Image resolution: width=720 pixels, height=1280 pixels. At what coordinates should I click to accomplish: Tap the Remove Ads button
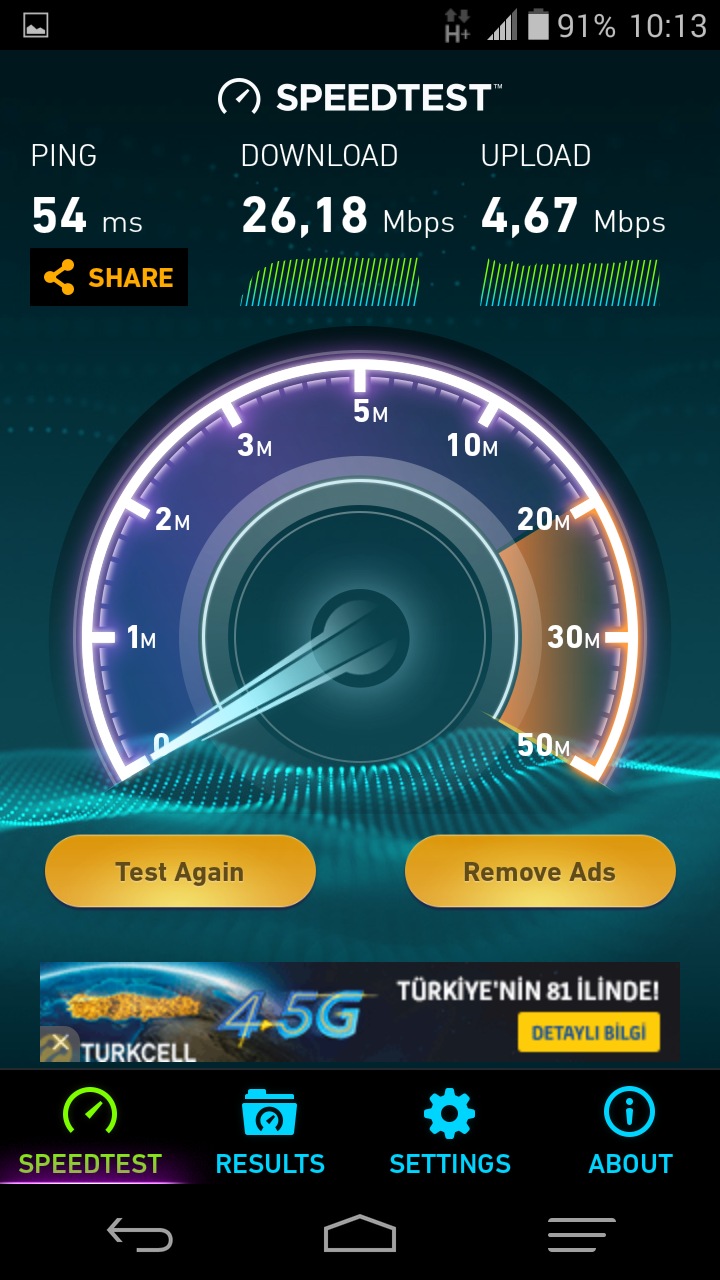[540, 871]
